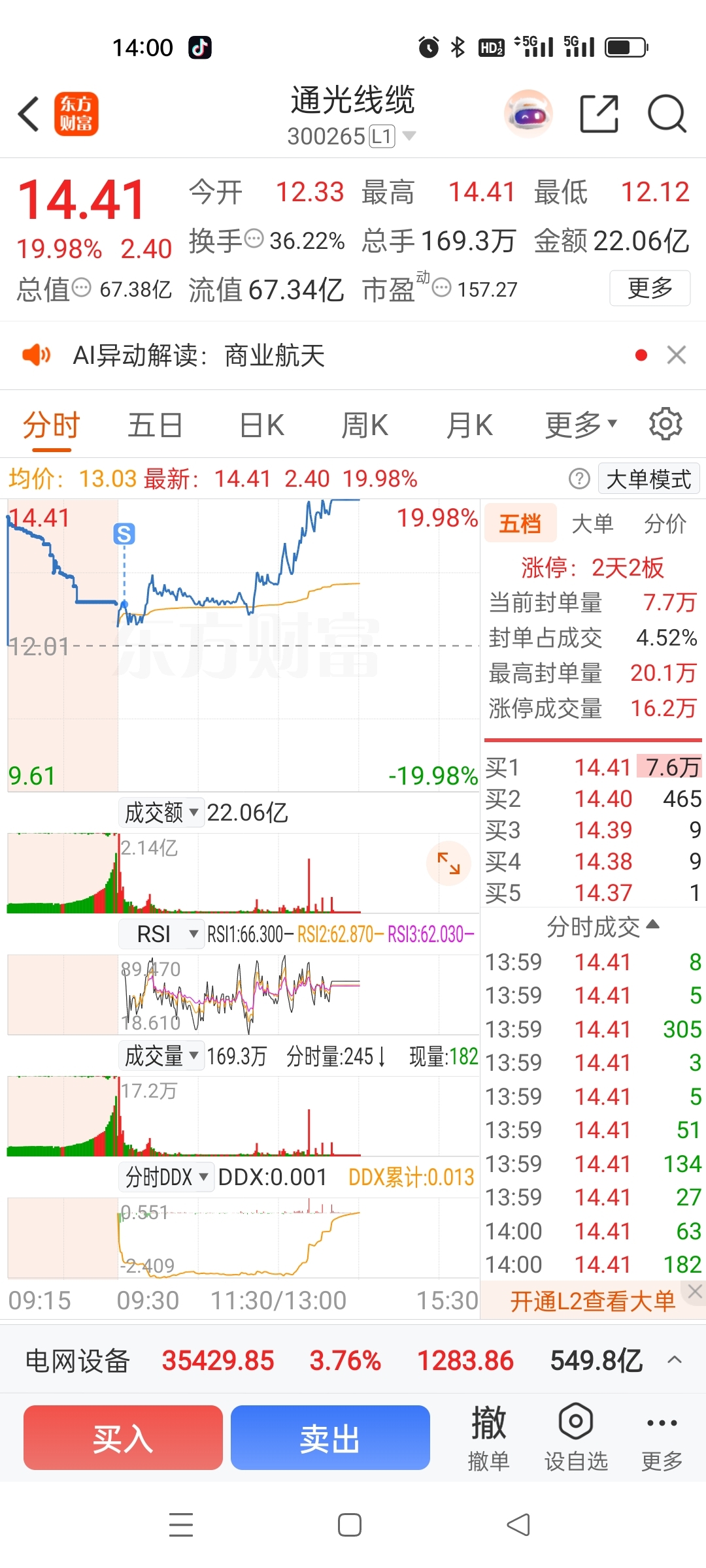The image size is (706, 1568).
Task: Expand the chart to fullscreen
Action: (448, 864)
